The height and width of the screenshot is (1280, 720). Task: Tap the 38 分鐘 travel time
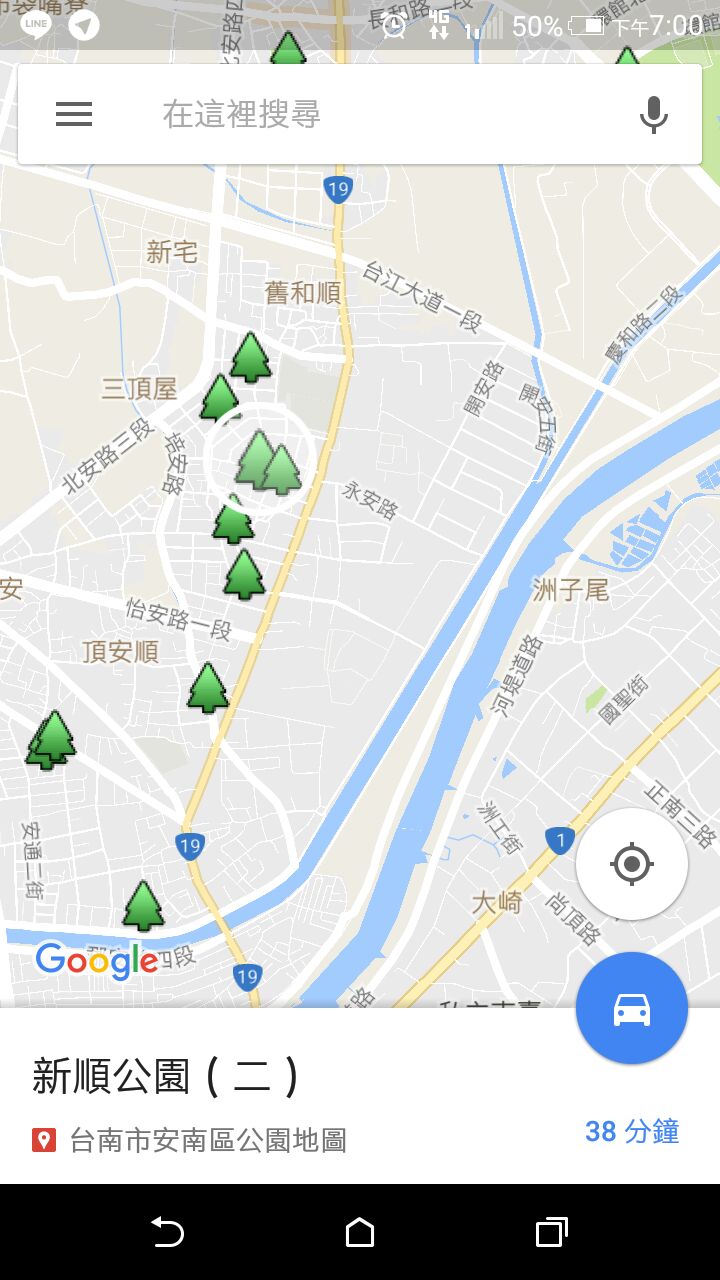tap(632, 1132)
